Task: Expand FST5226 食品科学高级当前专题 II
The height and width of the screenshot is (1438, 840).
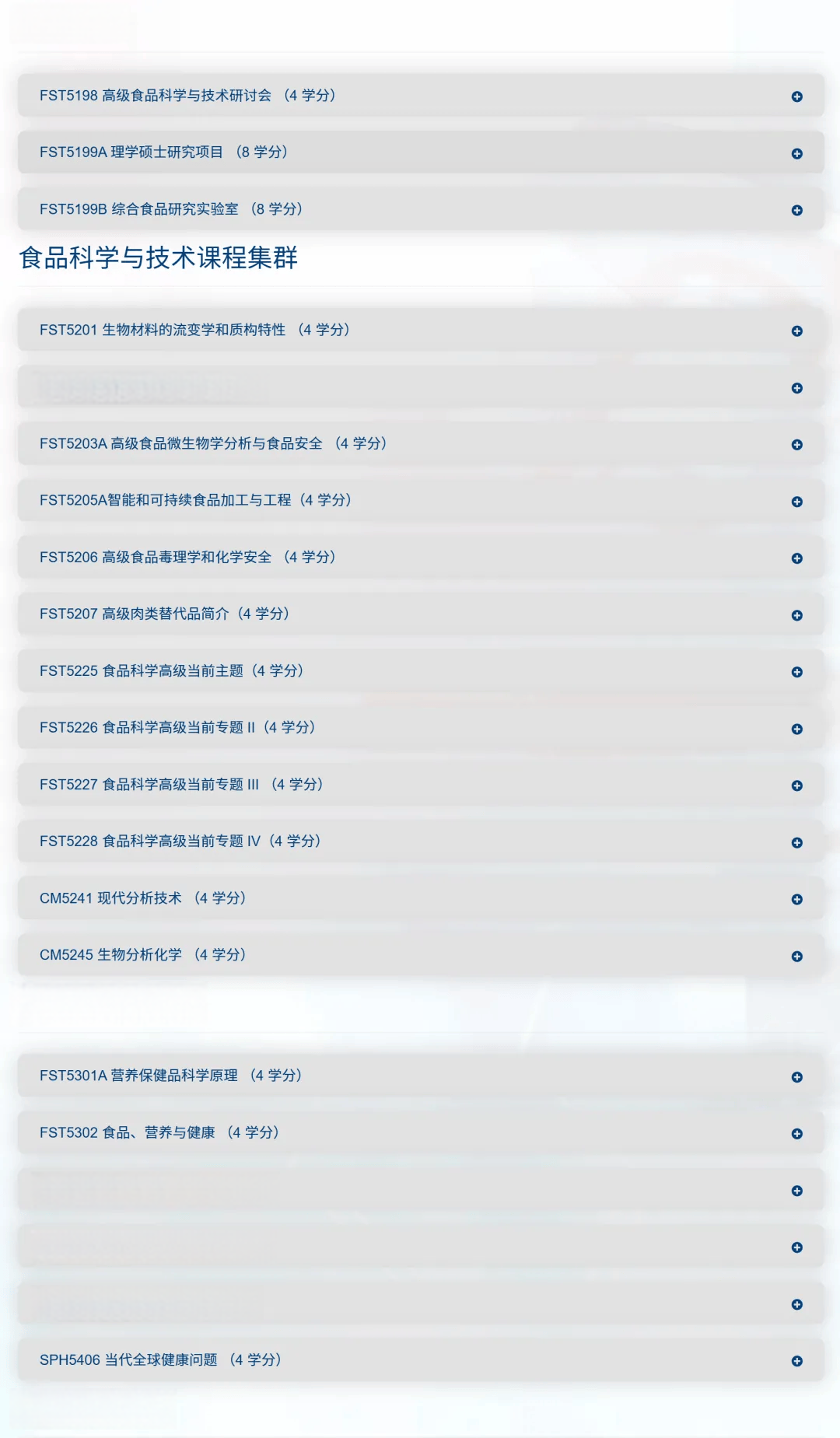Action: pos(420,727)
